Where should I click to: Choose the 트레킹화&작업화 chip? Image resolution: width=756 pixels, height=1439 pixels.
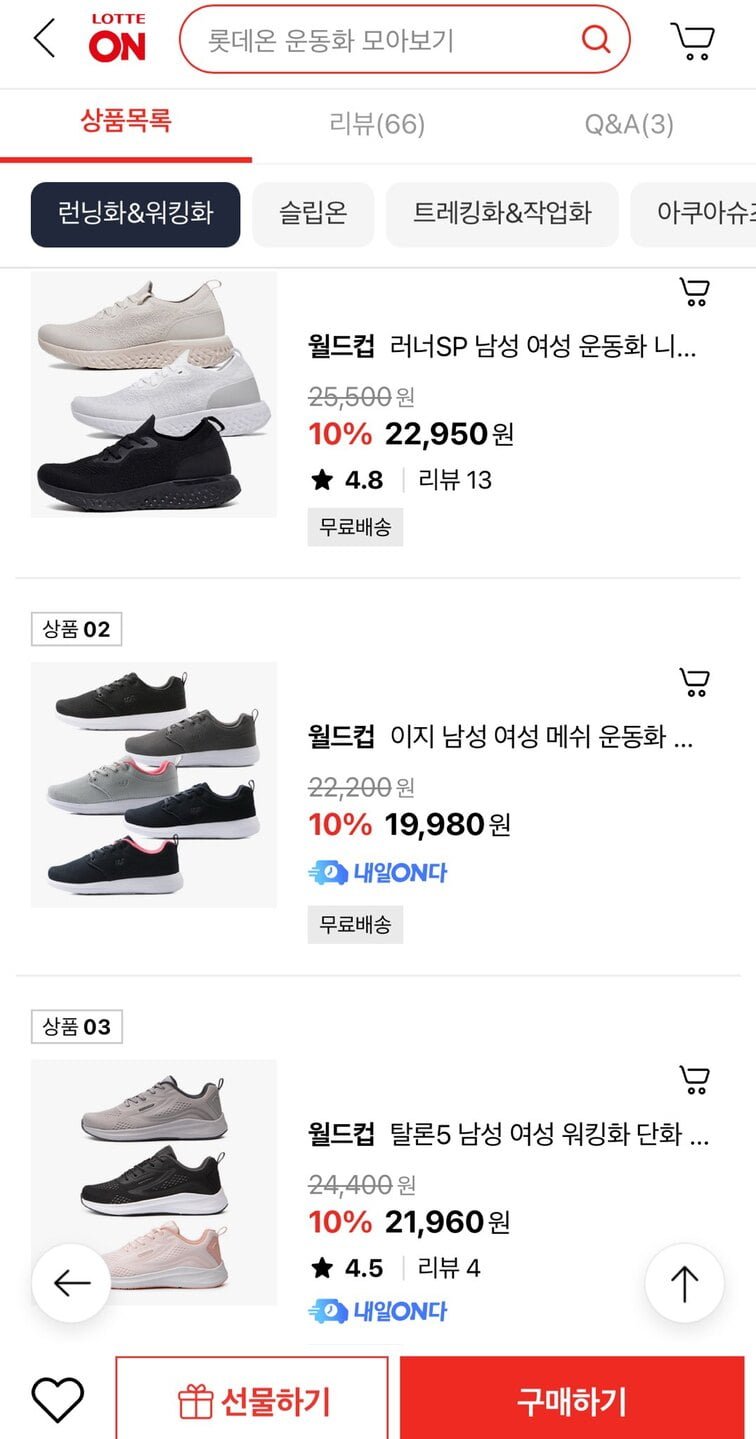502,213
